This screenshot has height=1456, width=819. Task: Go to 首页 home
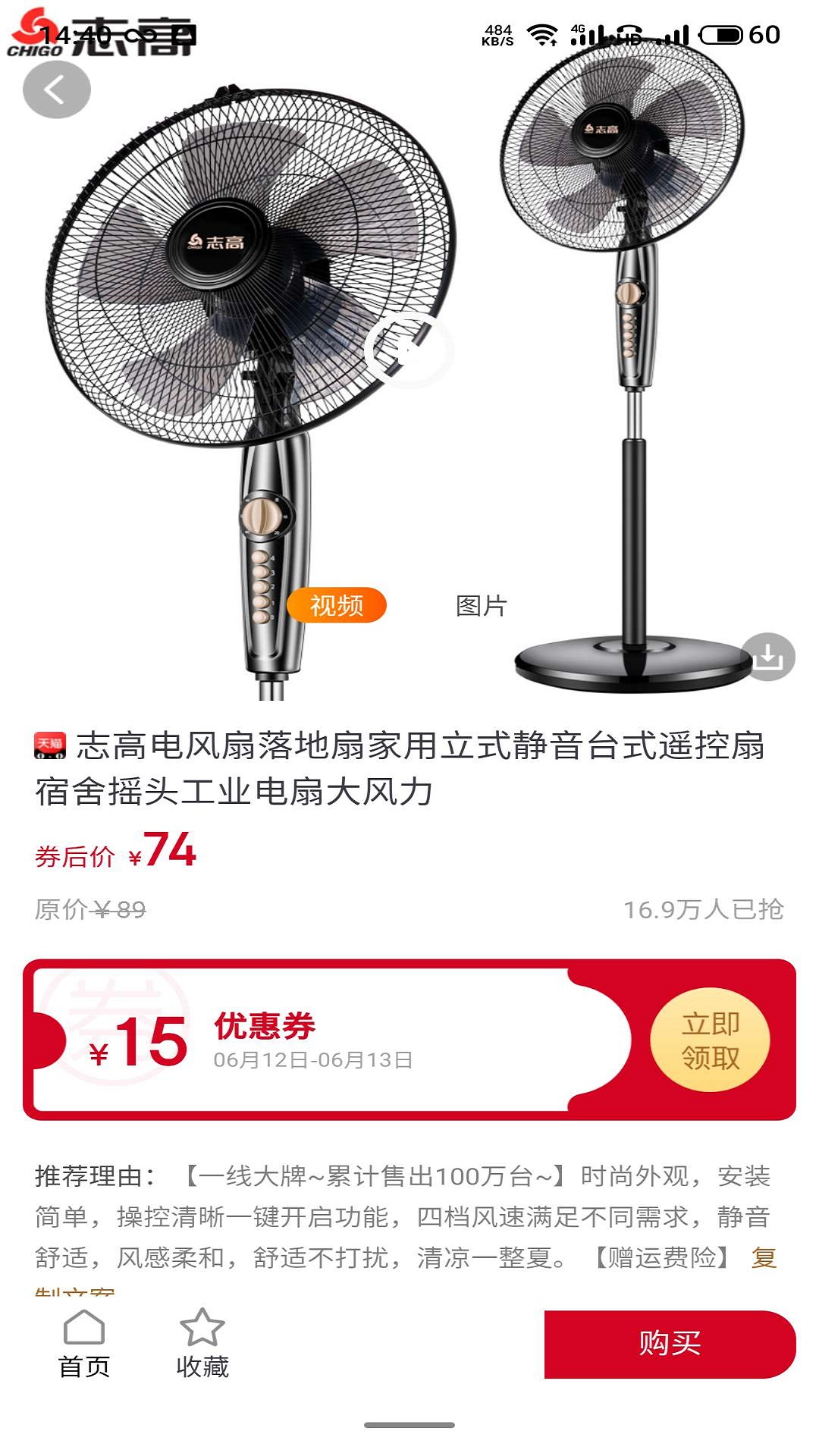point(84,1344)
